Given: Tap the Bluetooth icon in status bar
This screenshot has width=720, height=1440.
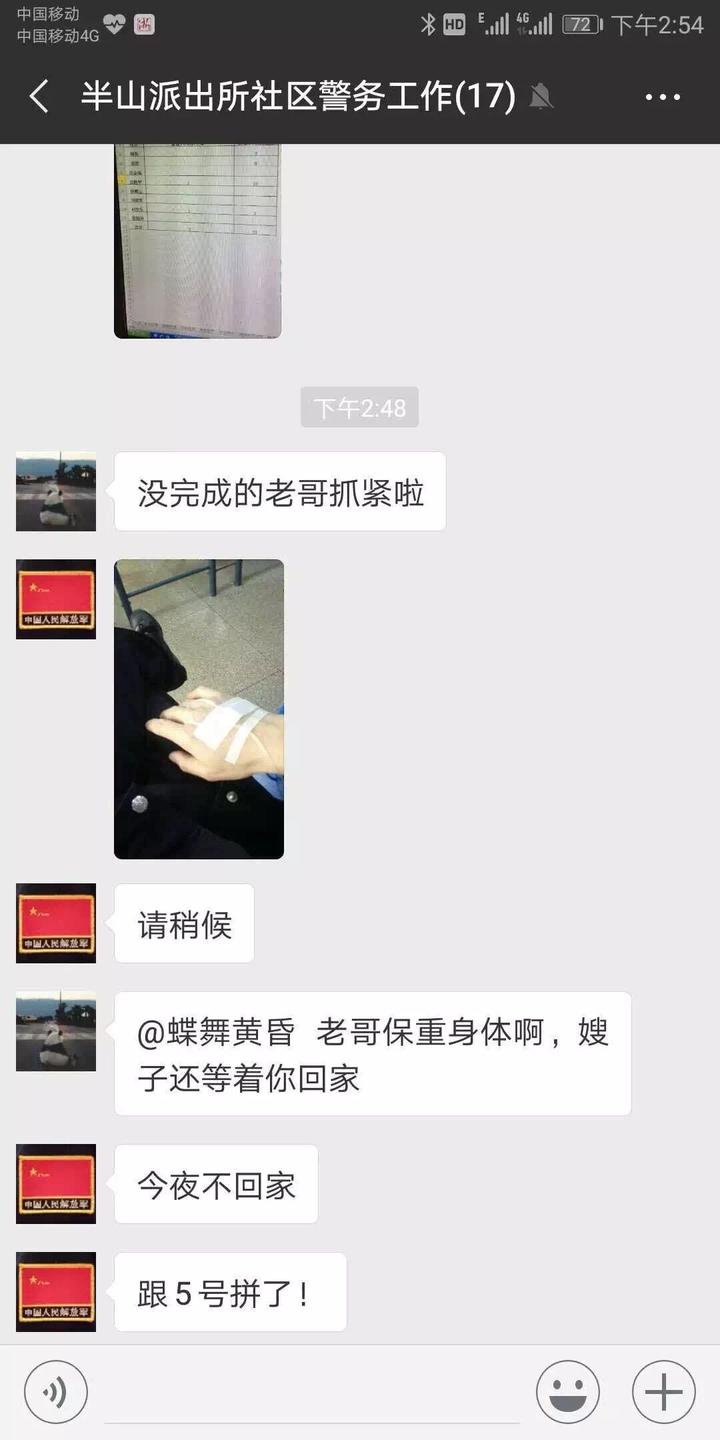Looking at the screenshot, I should [429, 22].
